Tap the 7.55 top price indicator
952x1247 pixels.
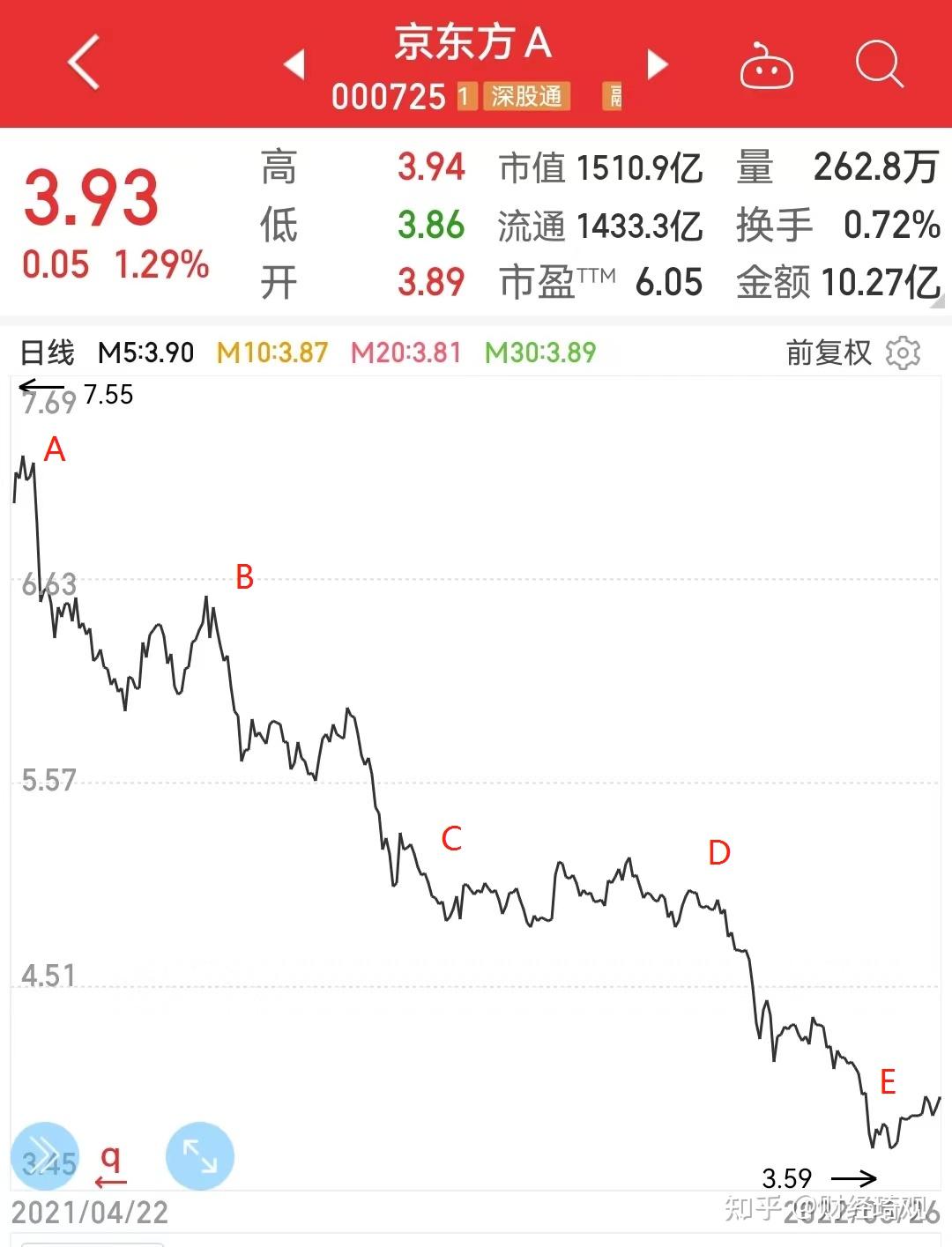[x=106, y=395]
